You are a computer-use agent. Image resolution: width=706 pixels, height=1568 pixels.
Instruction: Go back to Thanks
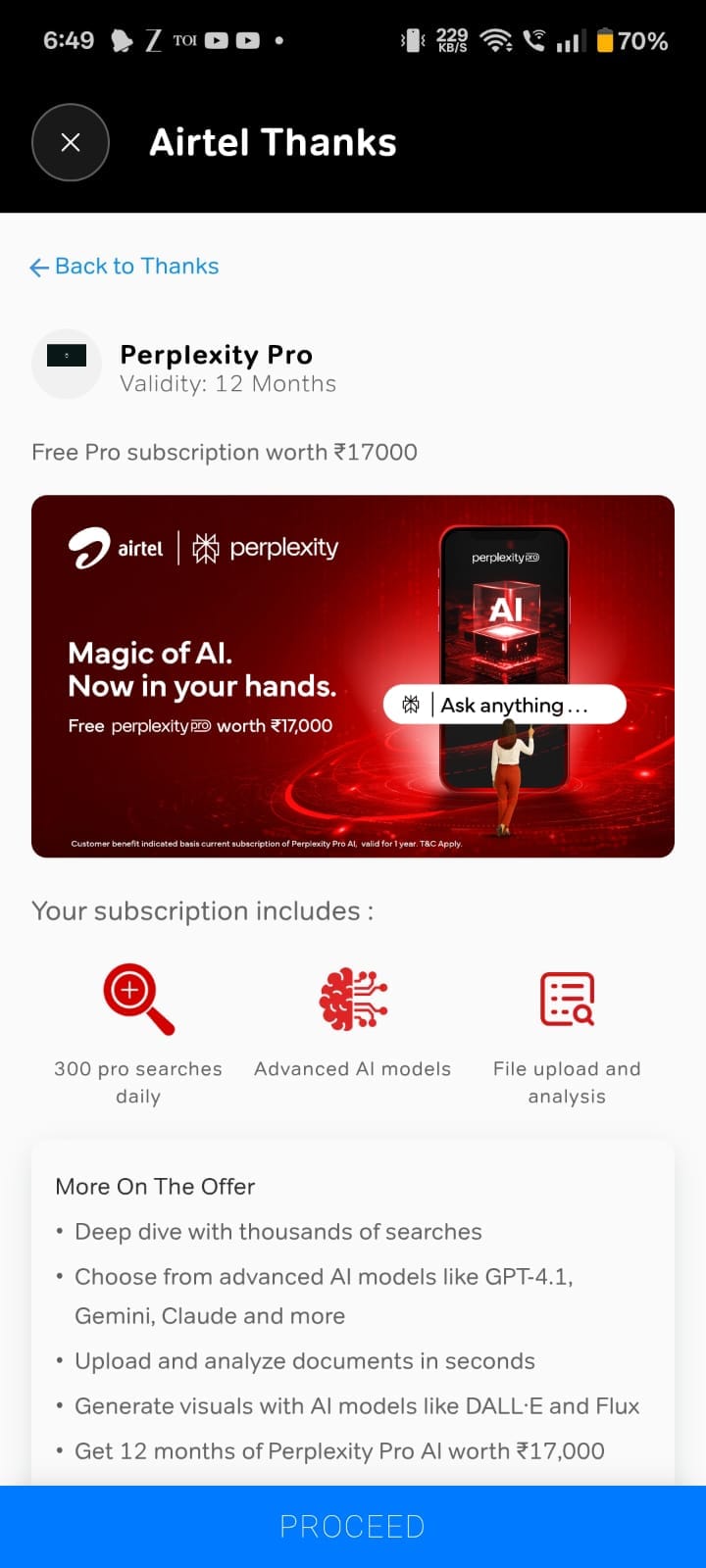[x=125, y=267]
